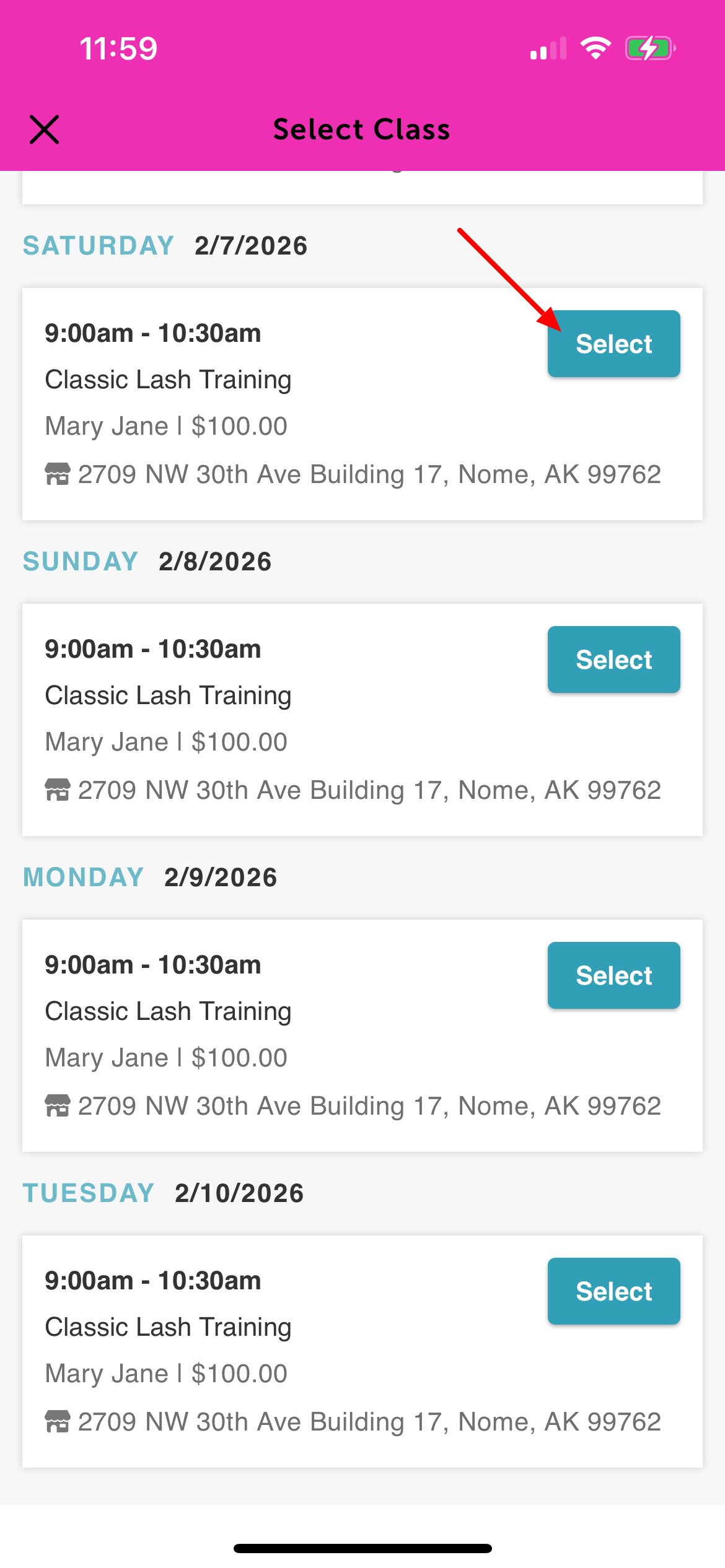The image size is (725, 1568).
Task: Select the Sunday 2/8/2026 class
Action: click(613, 660)
